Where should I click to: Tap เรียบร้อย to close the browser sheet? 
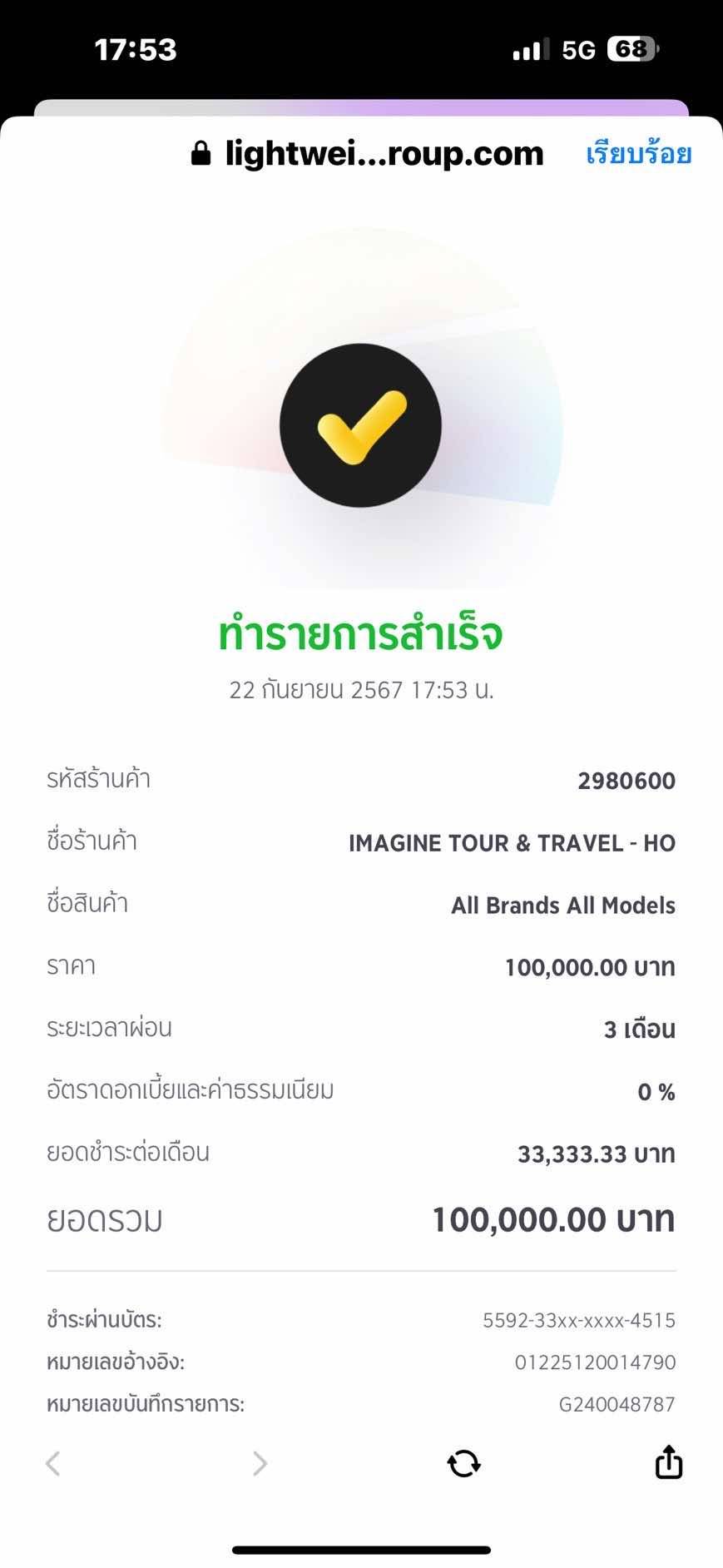coord(638,154)
